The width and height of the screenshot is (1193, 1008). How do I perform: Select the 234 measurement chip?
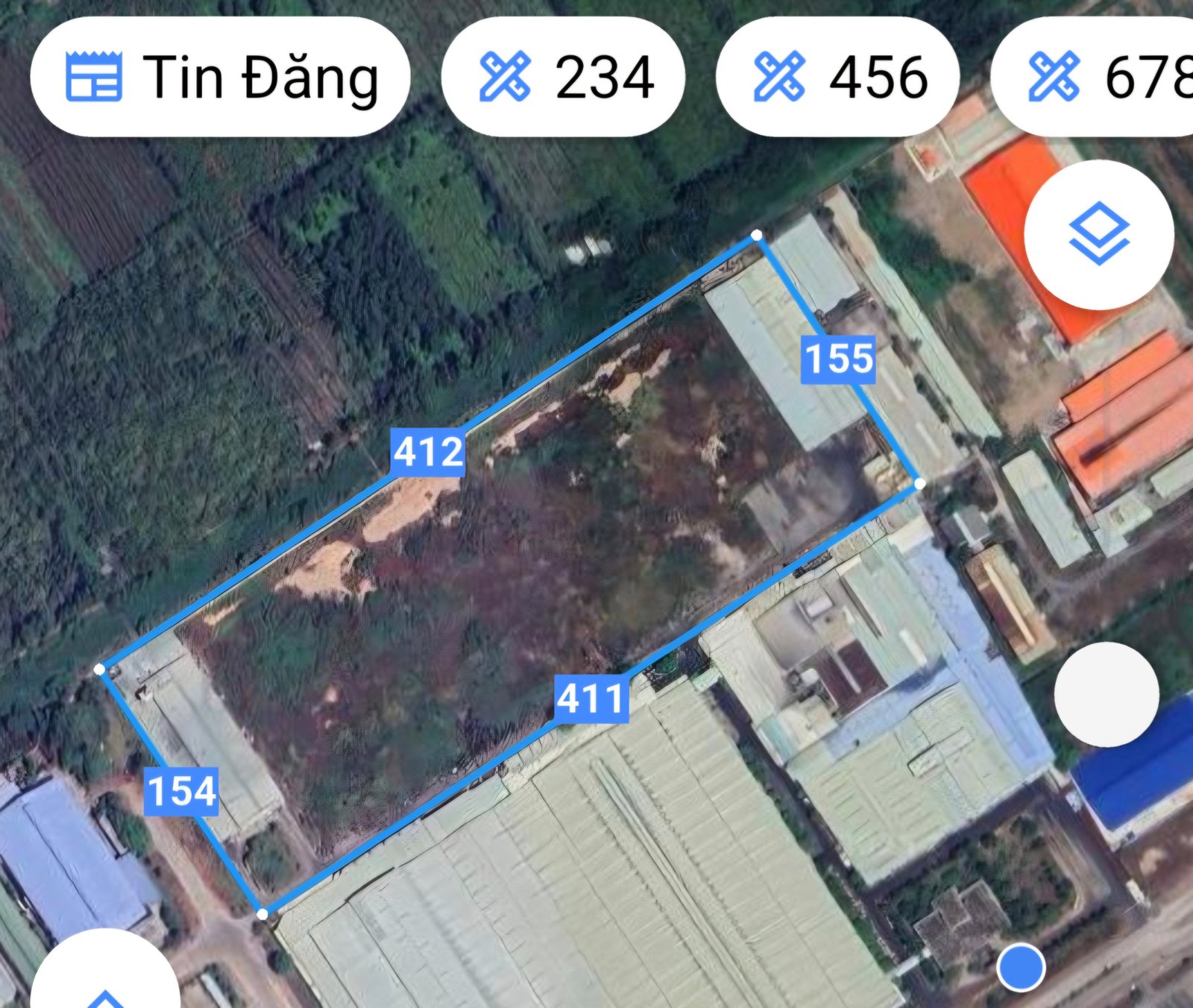tap(563, 77)
